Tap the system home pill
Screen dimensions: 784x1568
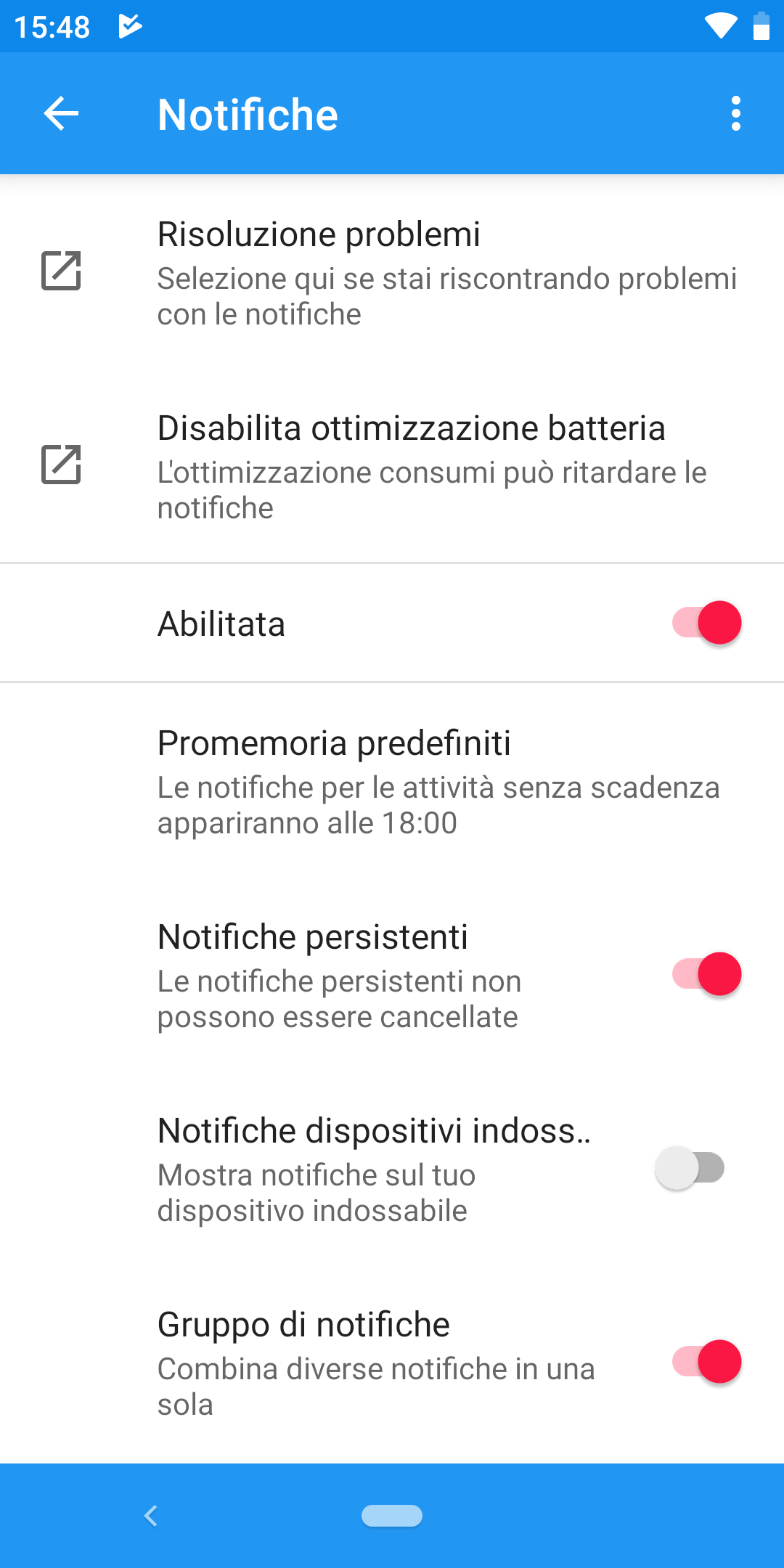pyautogui.click(x=392, y=1516)
